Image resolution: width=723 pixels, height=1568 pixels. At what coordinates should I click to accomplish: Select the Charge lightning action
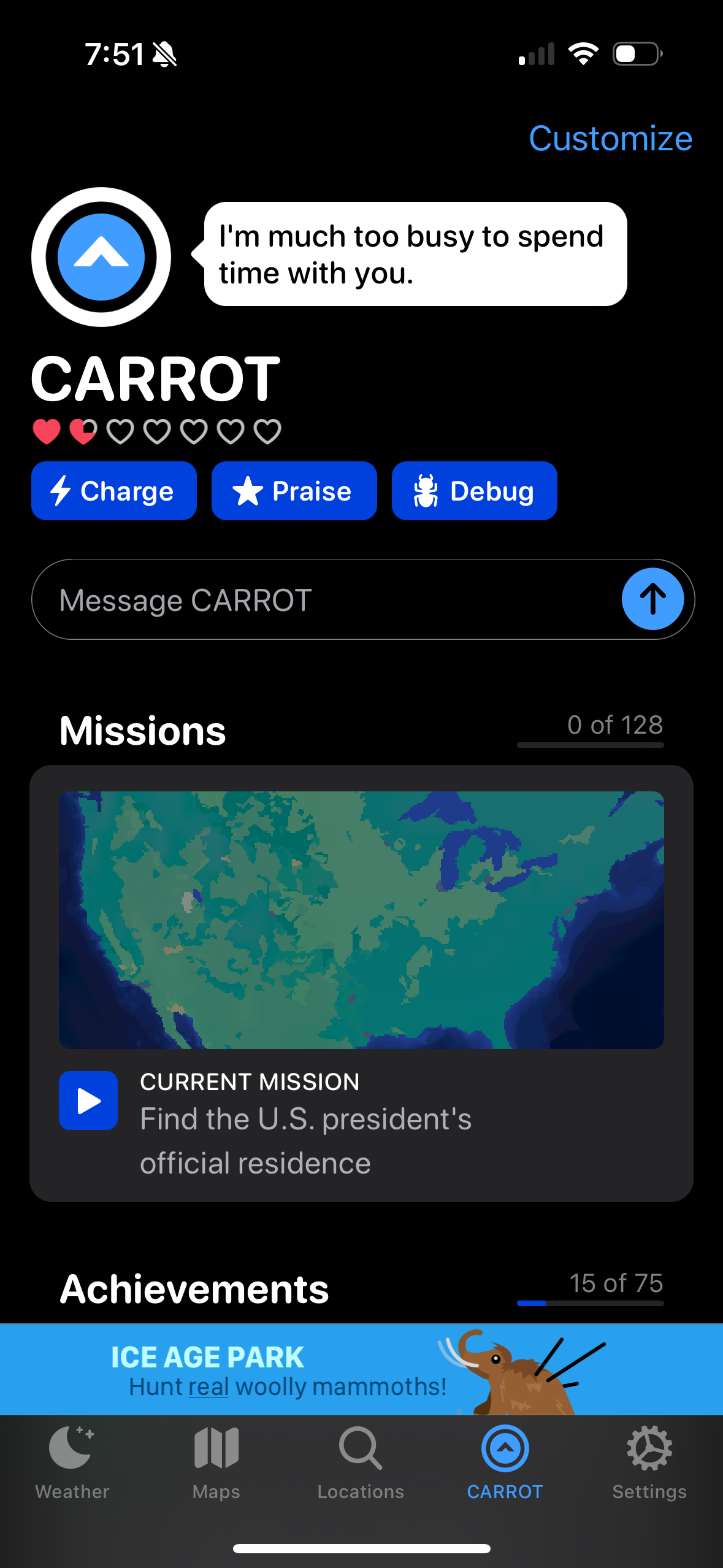pos(114,490)
